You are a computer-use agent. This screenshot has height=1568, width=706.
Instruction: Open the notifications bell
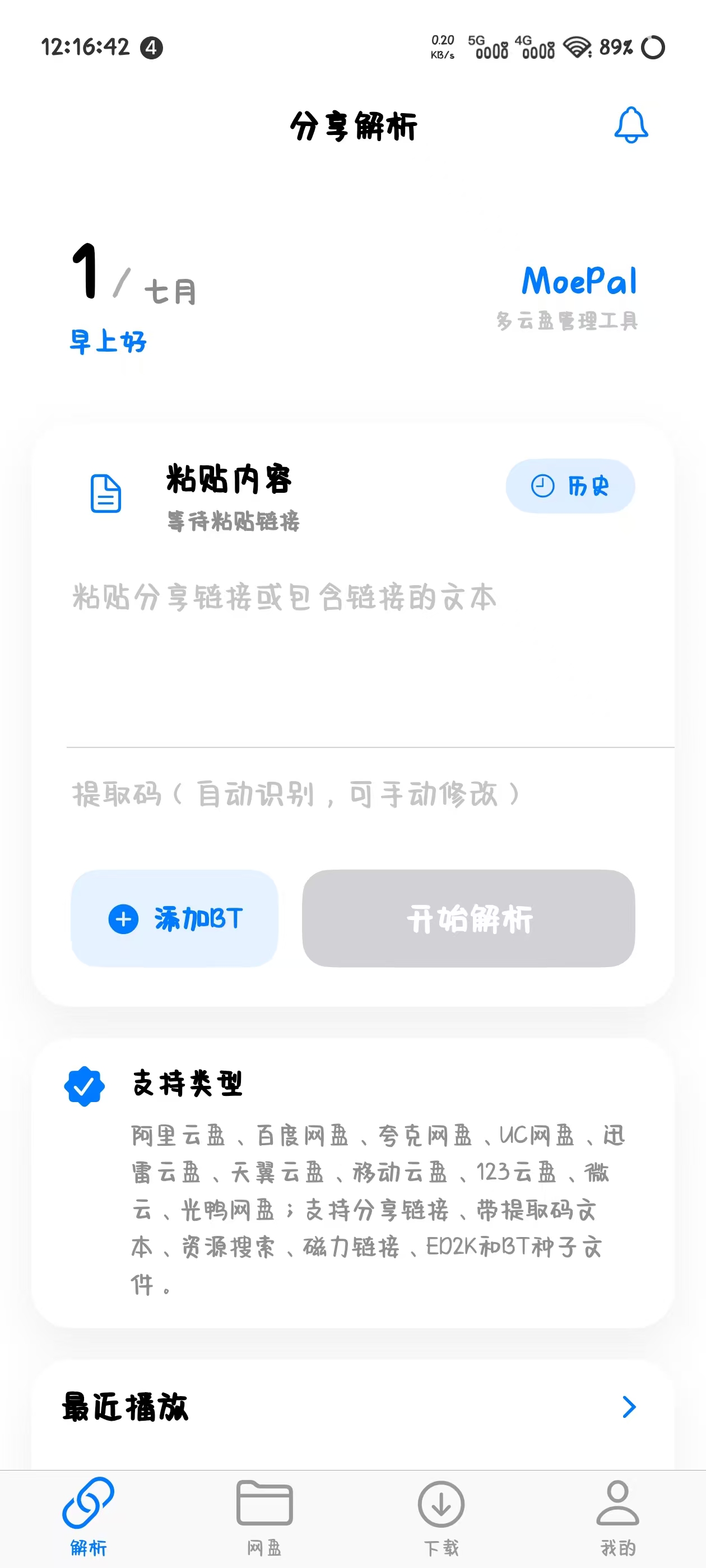click(x=630, y=125)
